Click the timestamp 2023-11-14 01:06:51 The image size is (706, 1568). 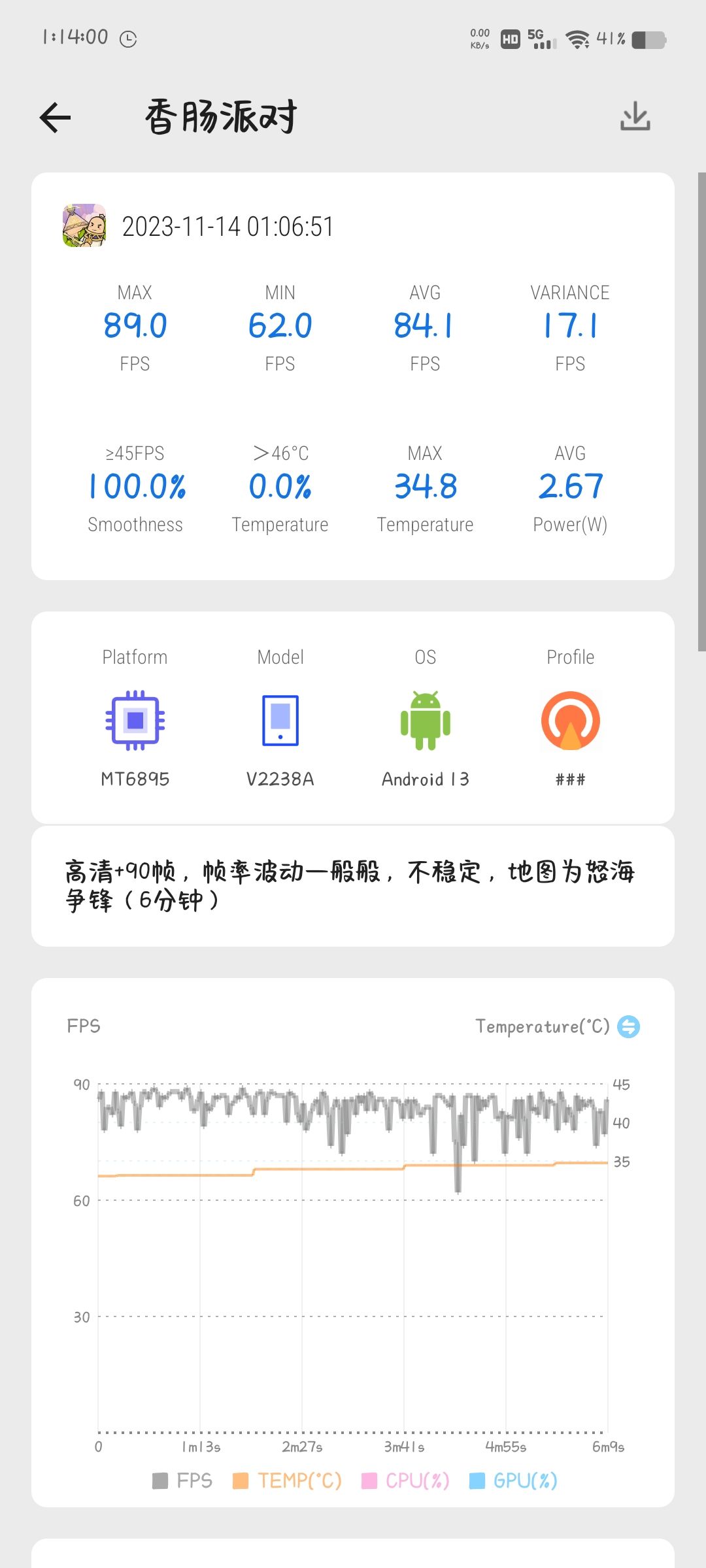228,227
